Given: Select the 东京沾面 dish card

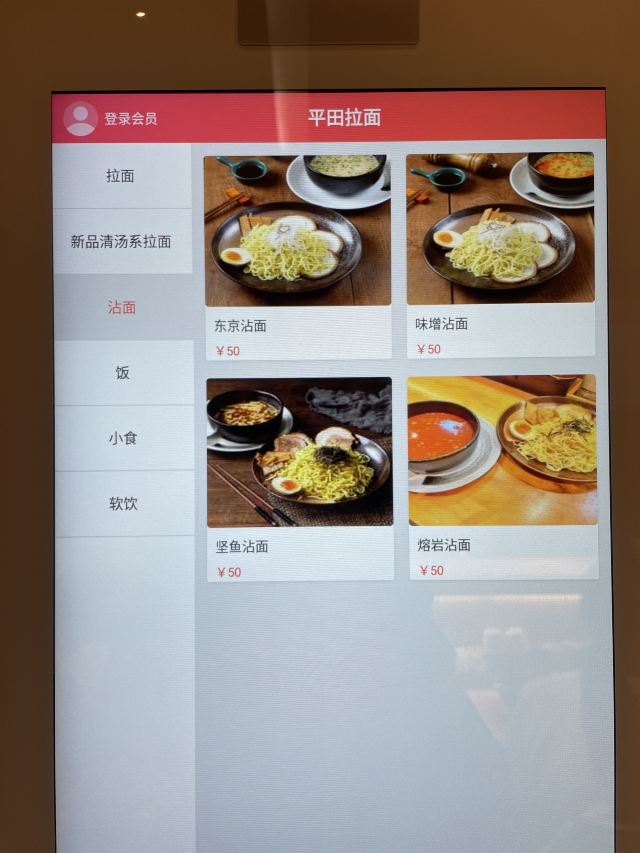Looking at the screenshot, I should click(x=298, y=257).
